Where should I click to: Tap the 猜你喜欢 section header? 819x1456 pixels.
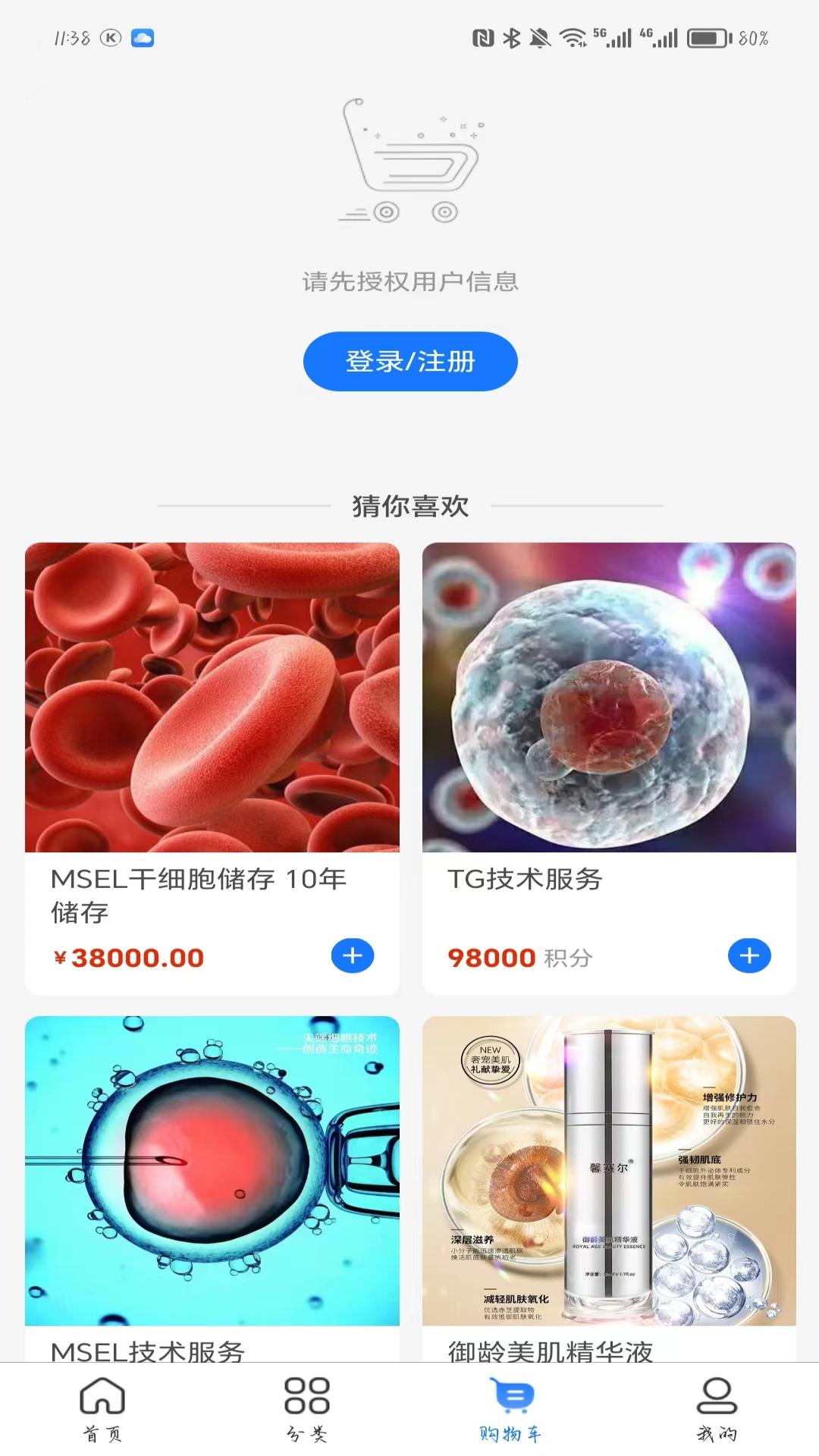(409, 506)
